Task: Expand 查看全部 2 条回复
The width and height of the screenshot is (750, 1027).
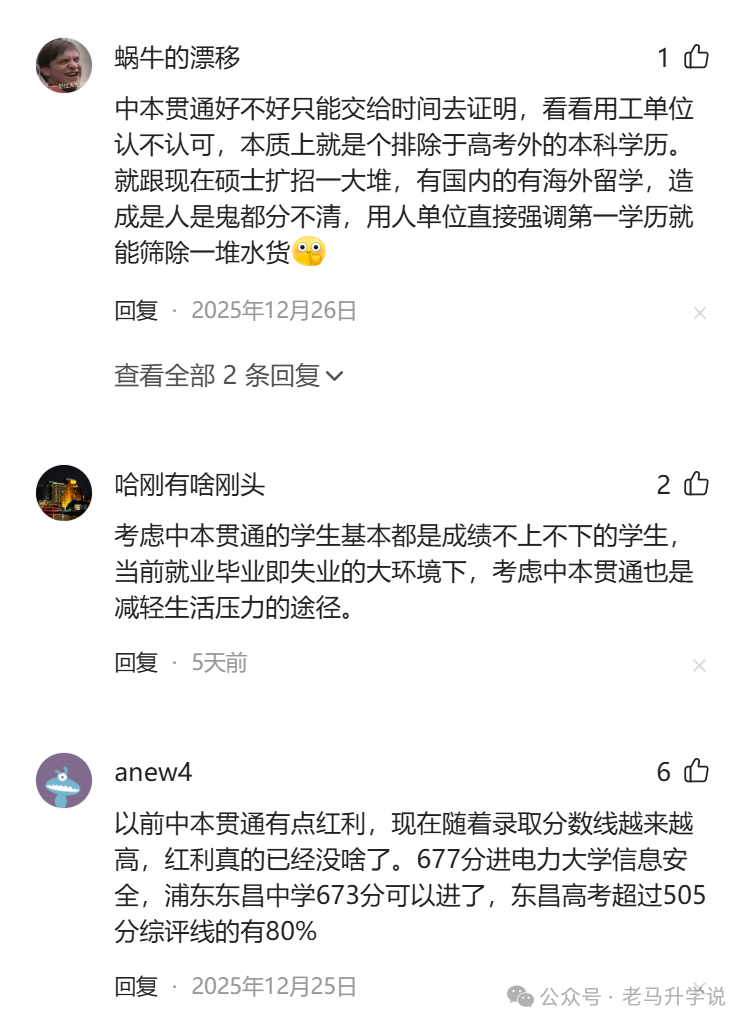Action: [x=229, y=376]
